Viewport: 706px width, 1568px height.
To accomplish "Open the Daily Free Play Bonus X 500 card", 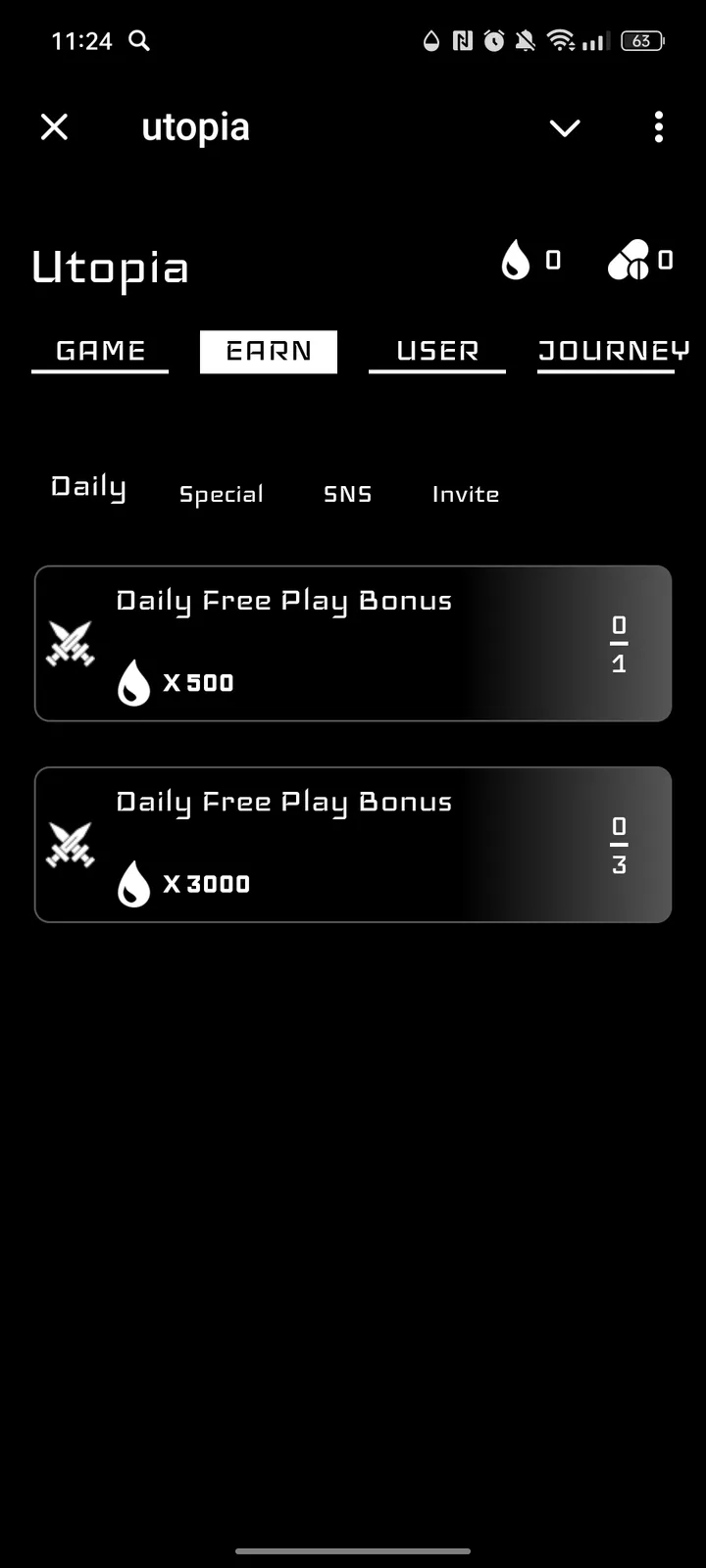I will (x=353, y=643).
